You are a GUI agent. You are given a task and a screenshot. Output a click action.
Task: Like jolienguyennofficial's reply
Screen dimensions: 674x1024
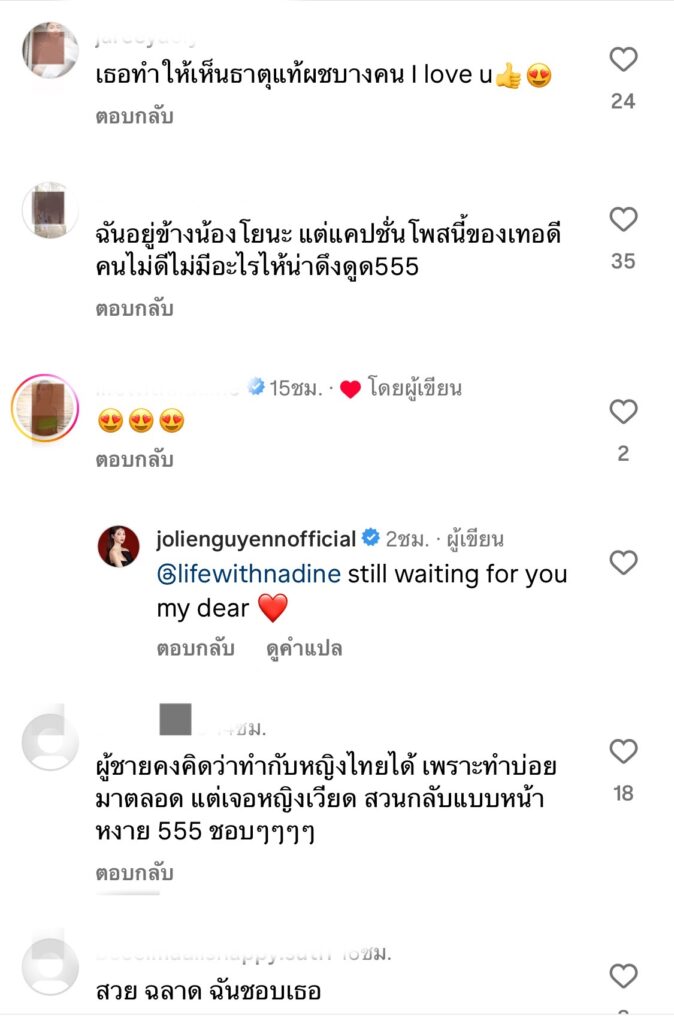(x=623, y=563)
